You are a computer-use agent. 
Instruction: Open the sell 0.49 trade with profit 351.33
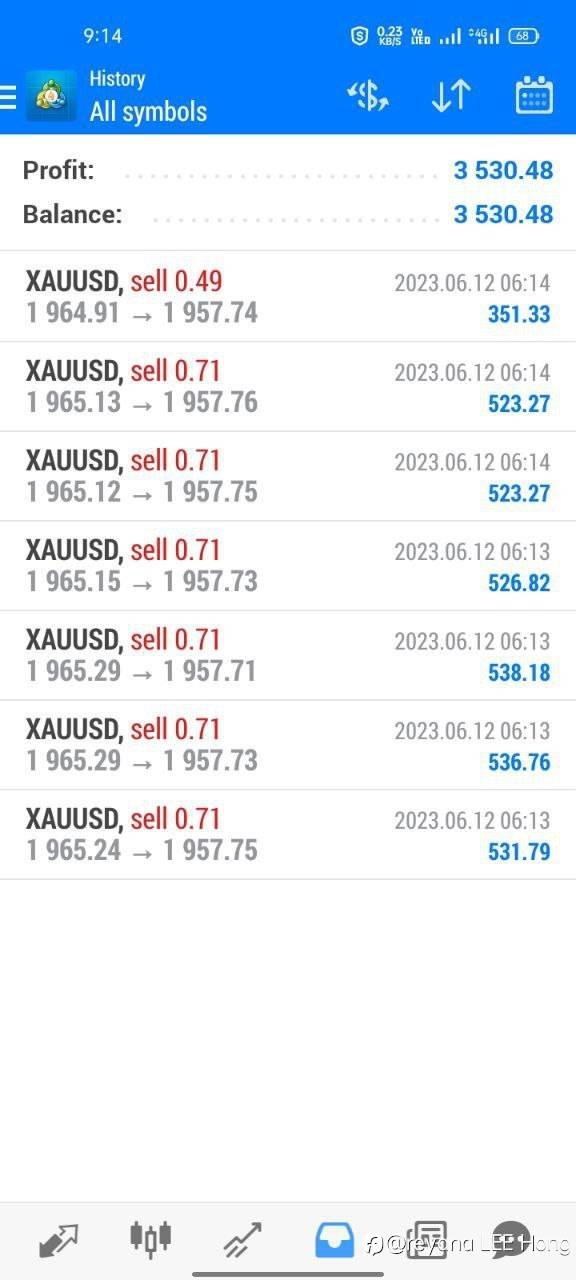[288, 297]
